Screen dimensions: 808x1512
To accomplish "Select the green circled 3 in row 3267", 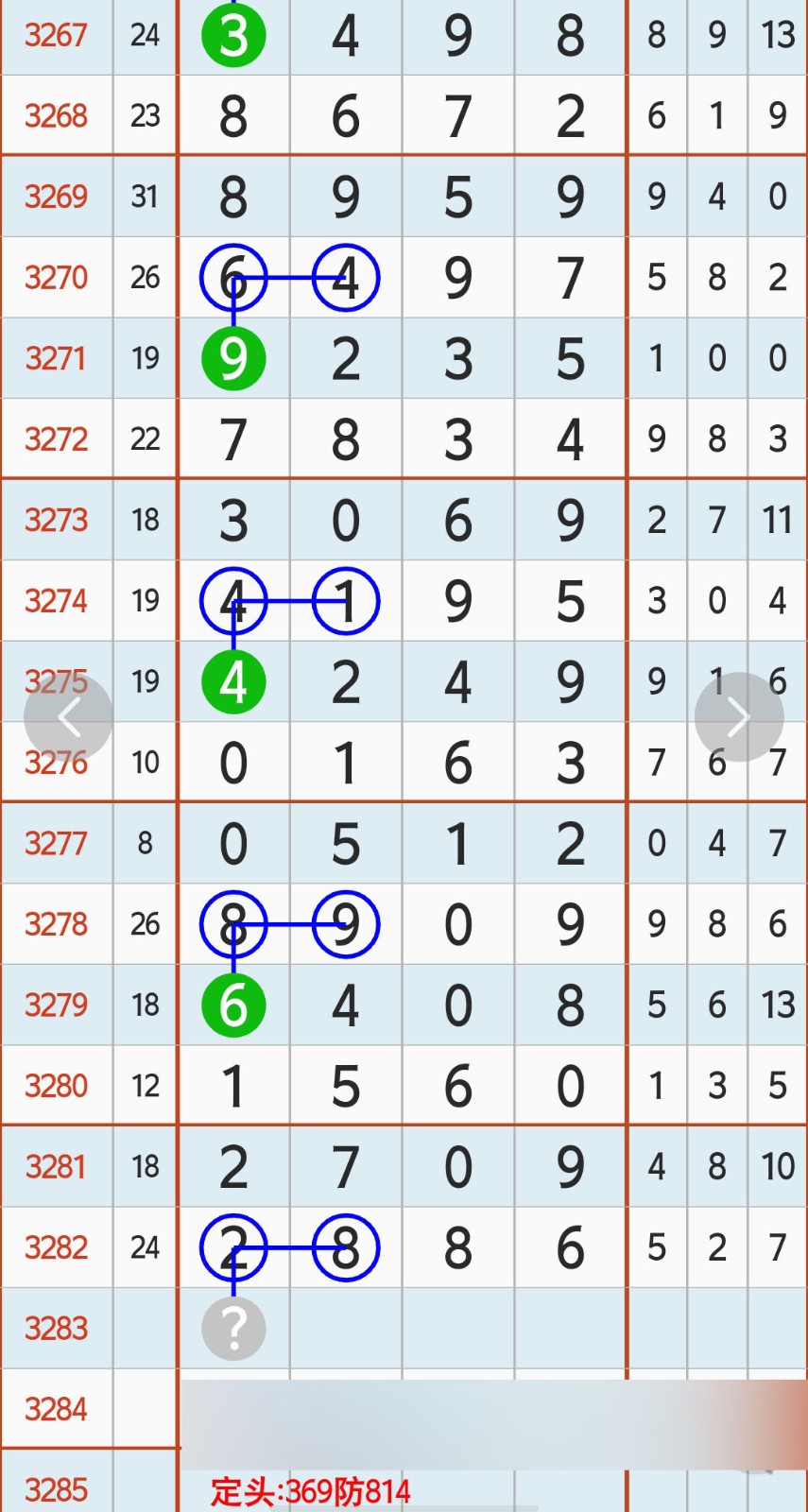I will [232, 36].
